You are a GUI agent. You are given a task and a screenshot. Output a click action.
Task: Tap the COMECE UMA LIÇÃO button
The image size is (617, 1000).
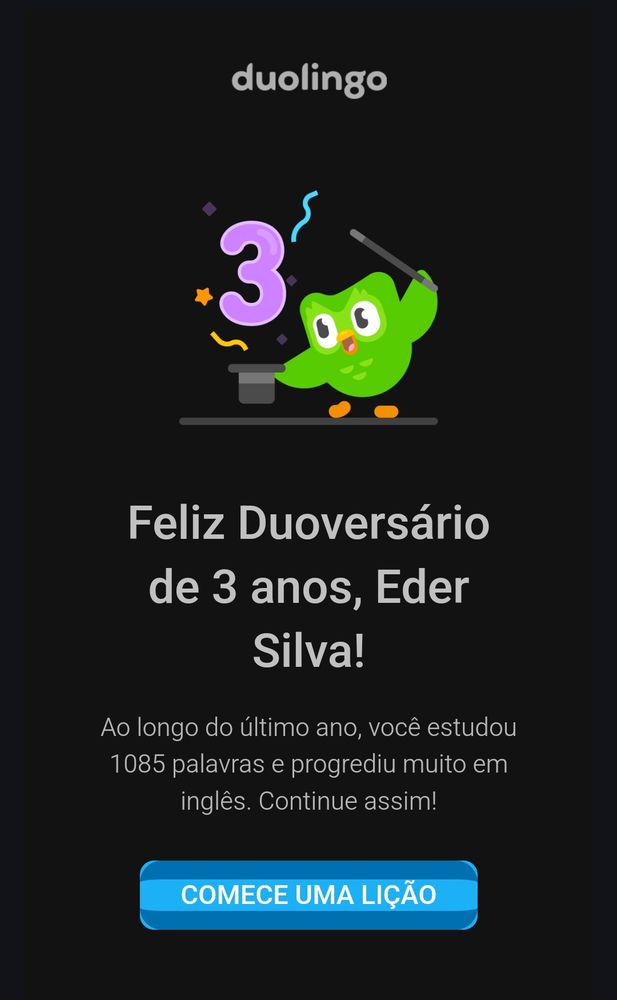pos(308,894)
